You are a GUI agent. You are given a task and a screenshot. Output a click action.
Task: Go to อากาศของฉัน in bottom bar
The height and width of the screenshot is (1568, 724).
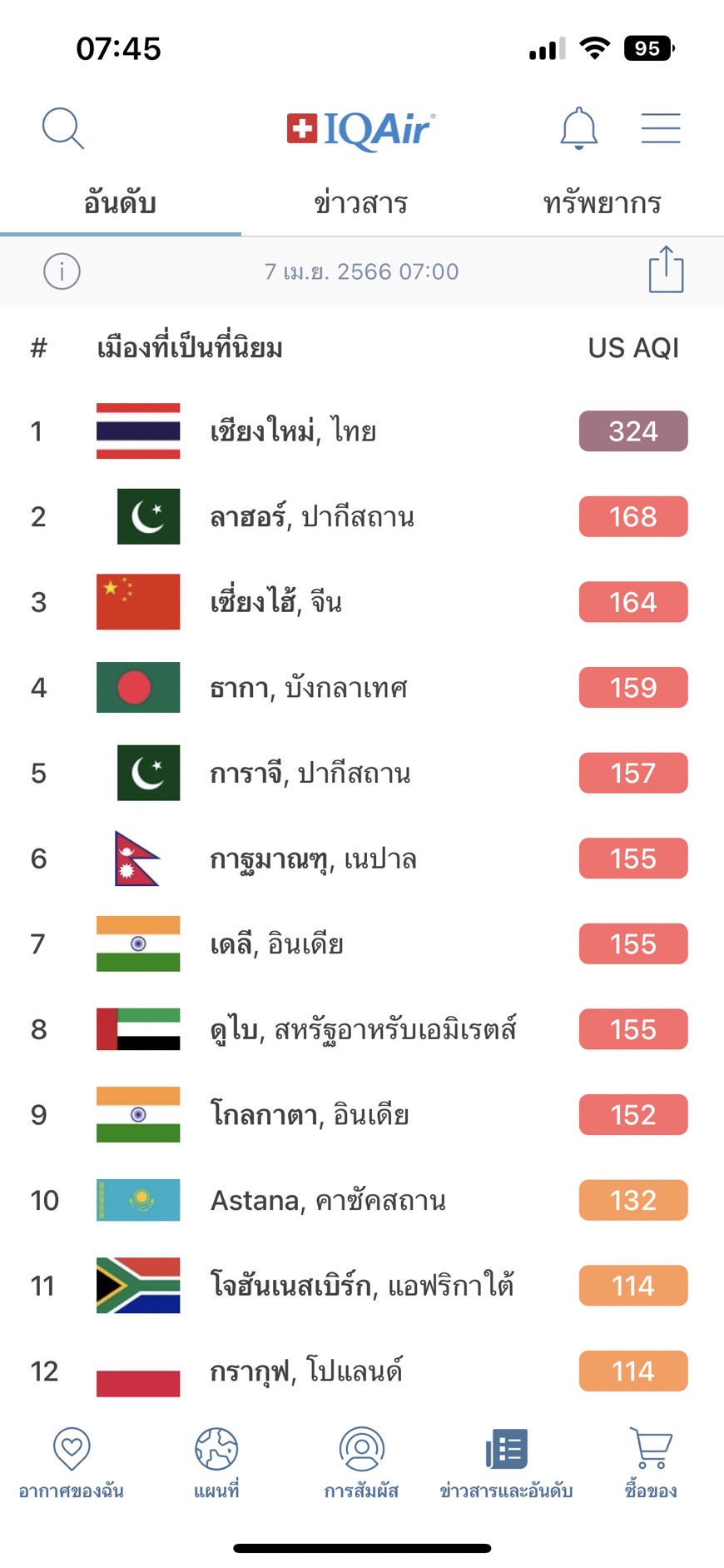72,1461
